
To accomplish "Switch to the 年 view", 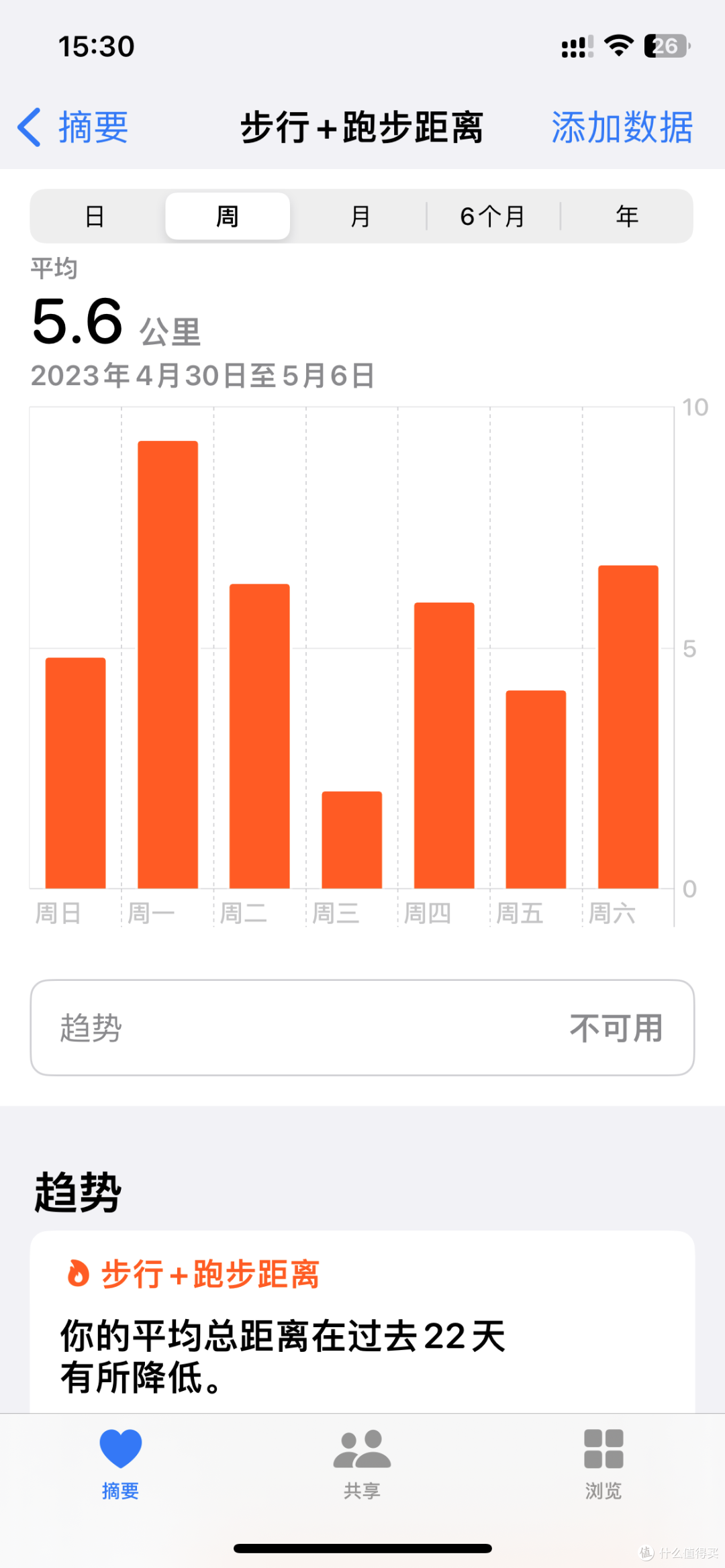I will [x=627, y=217].
